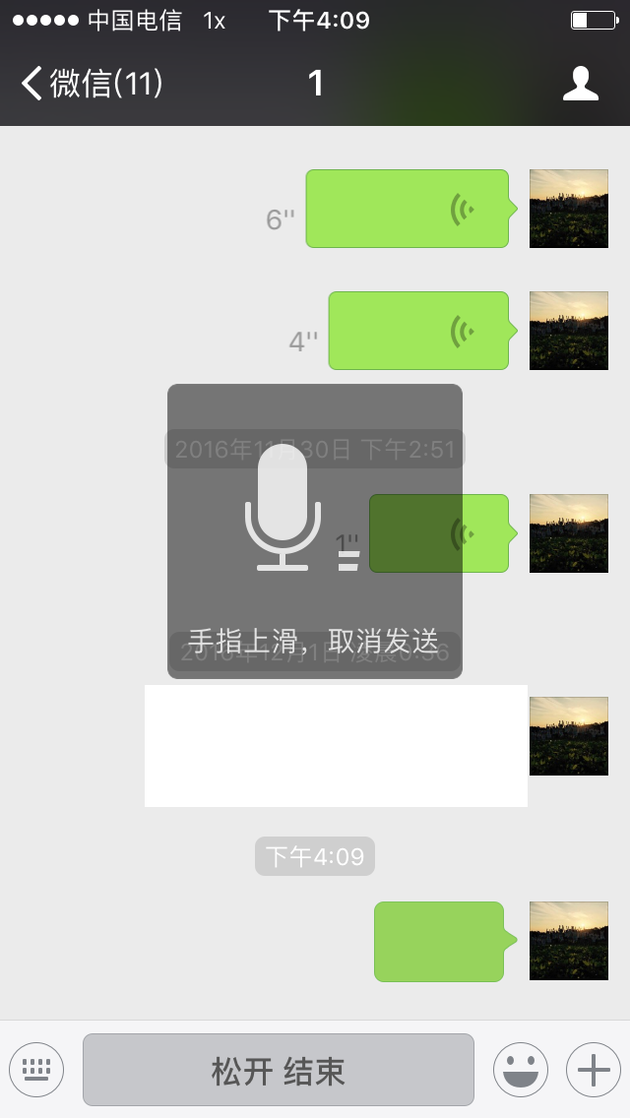Tap the 松开 结束 voice button
Image resolution: width=630 pixels, height=1118 pixels.
[x=279, y=1070]
